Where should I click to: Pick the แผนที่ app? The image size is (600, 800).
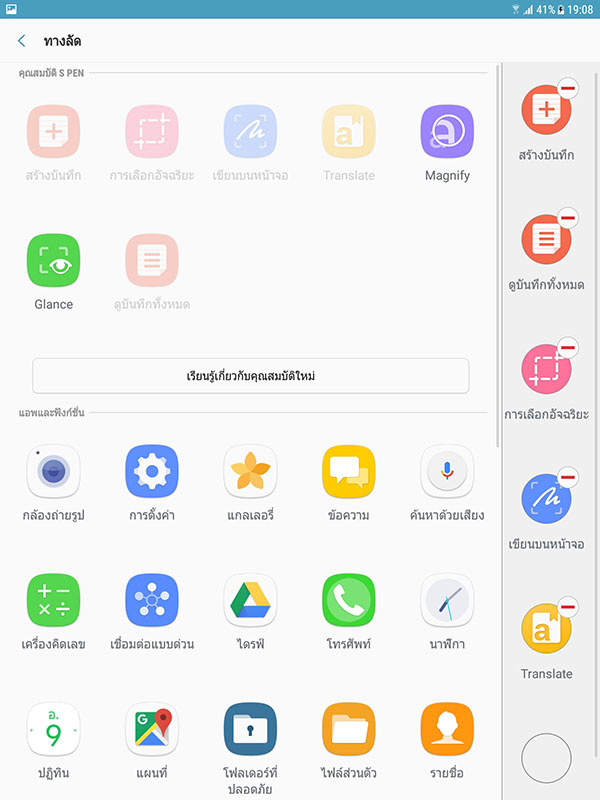[x=152, y=729]
